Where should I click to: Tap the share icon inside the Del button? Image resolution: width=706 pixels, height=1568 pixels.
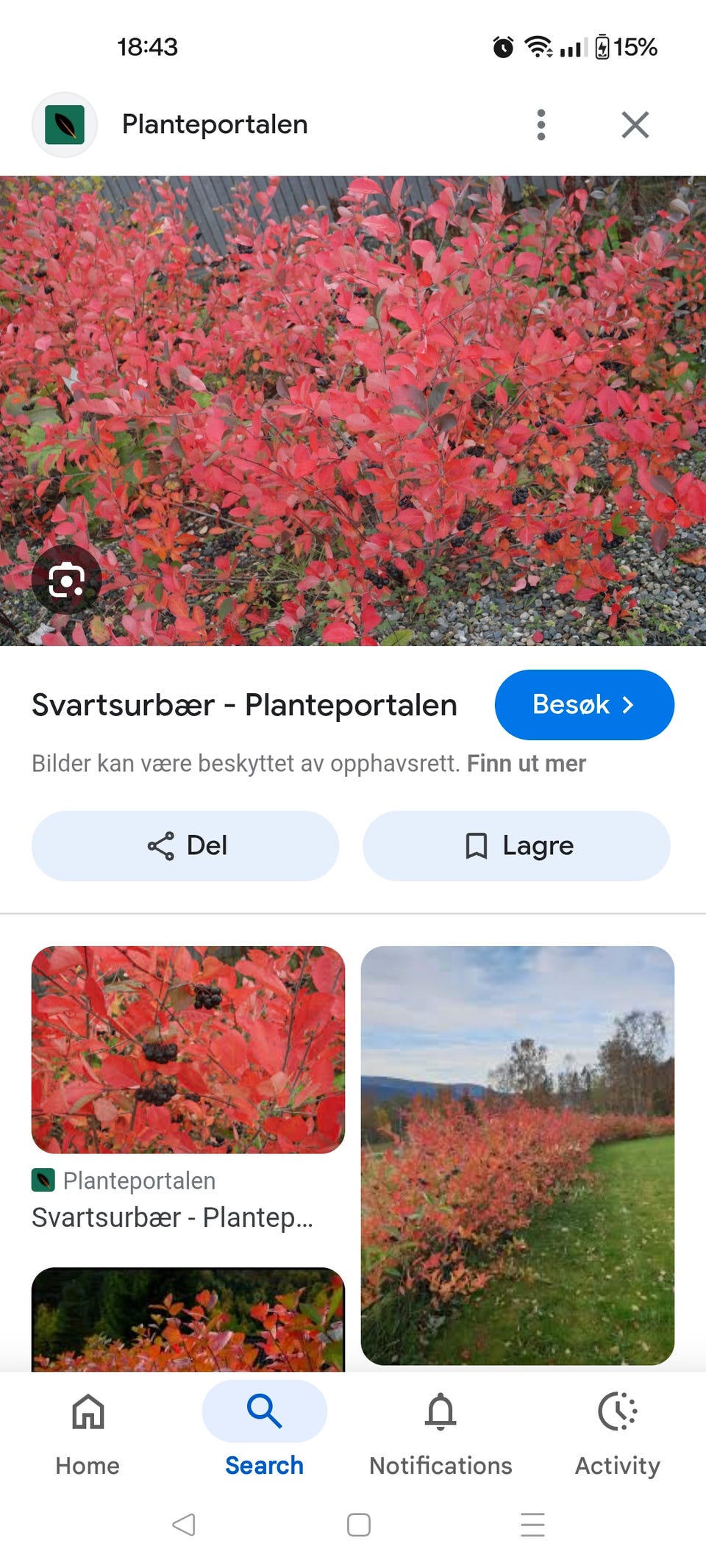pos(162,846)
